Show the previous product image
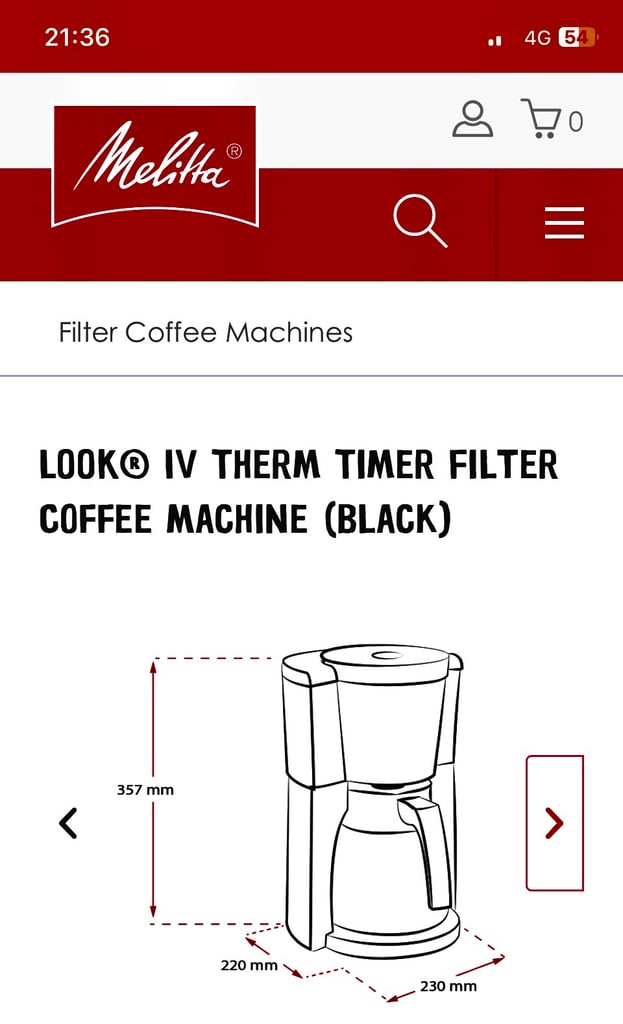This screenshot has height=1024, width=623. pyautogui.click(x=69, y=823)
